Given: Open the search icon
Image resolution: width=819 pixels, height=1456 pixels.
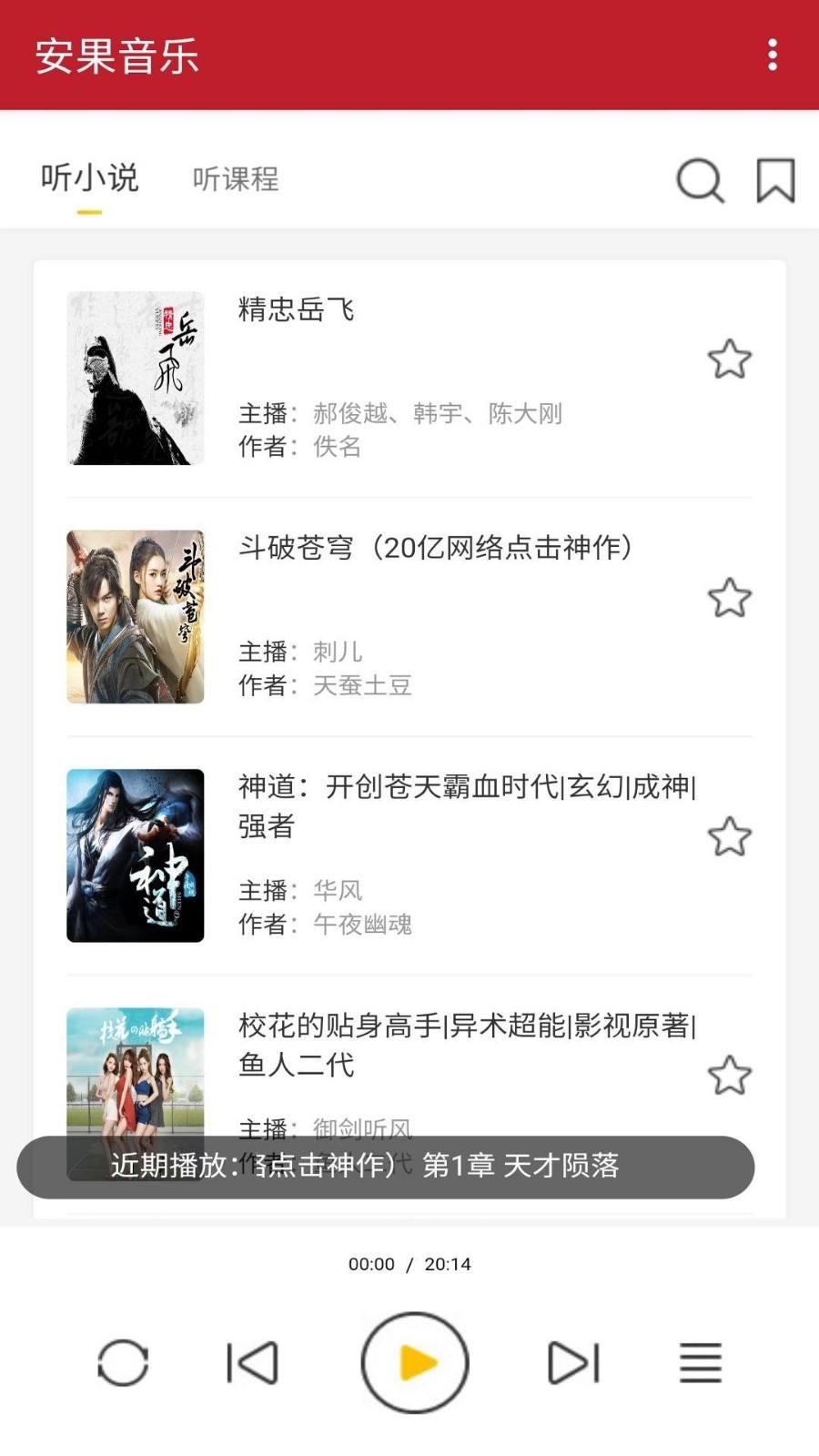Looking at the screenshot, I should (700, 180).
